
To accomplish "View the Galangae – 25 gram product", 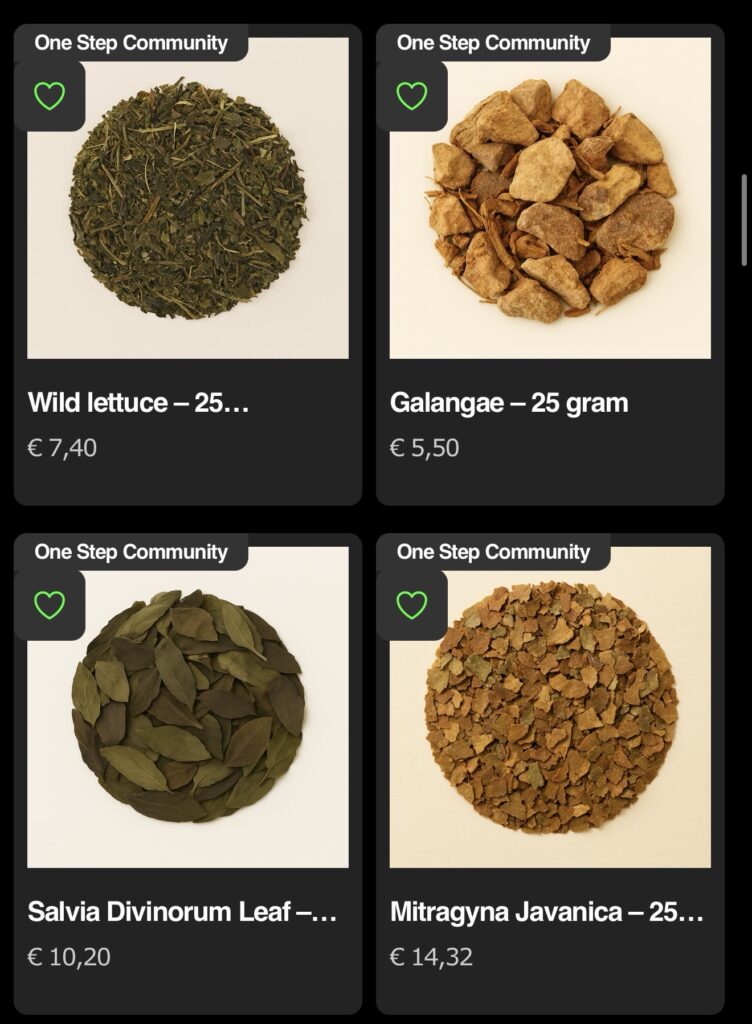I will click(508, 403).
